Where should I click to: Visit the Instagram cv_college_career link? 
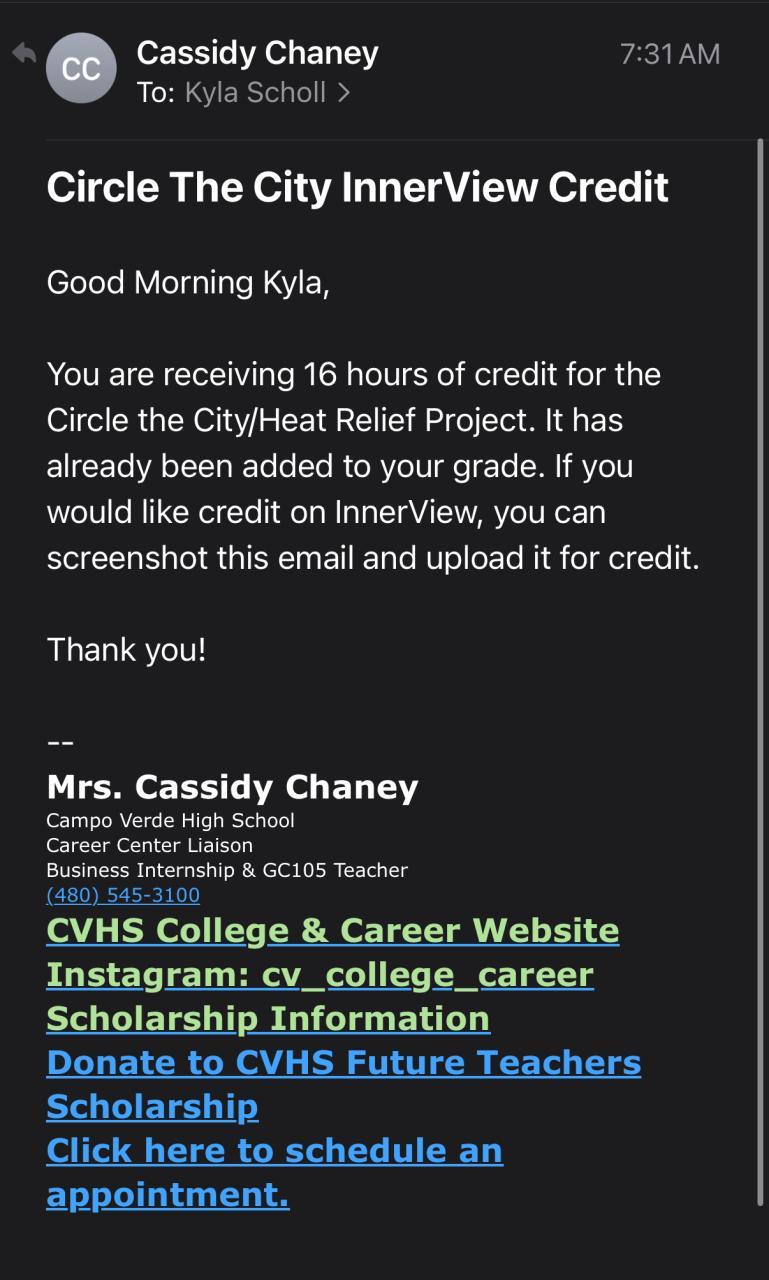(x=320, y=974)
